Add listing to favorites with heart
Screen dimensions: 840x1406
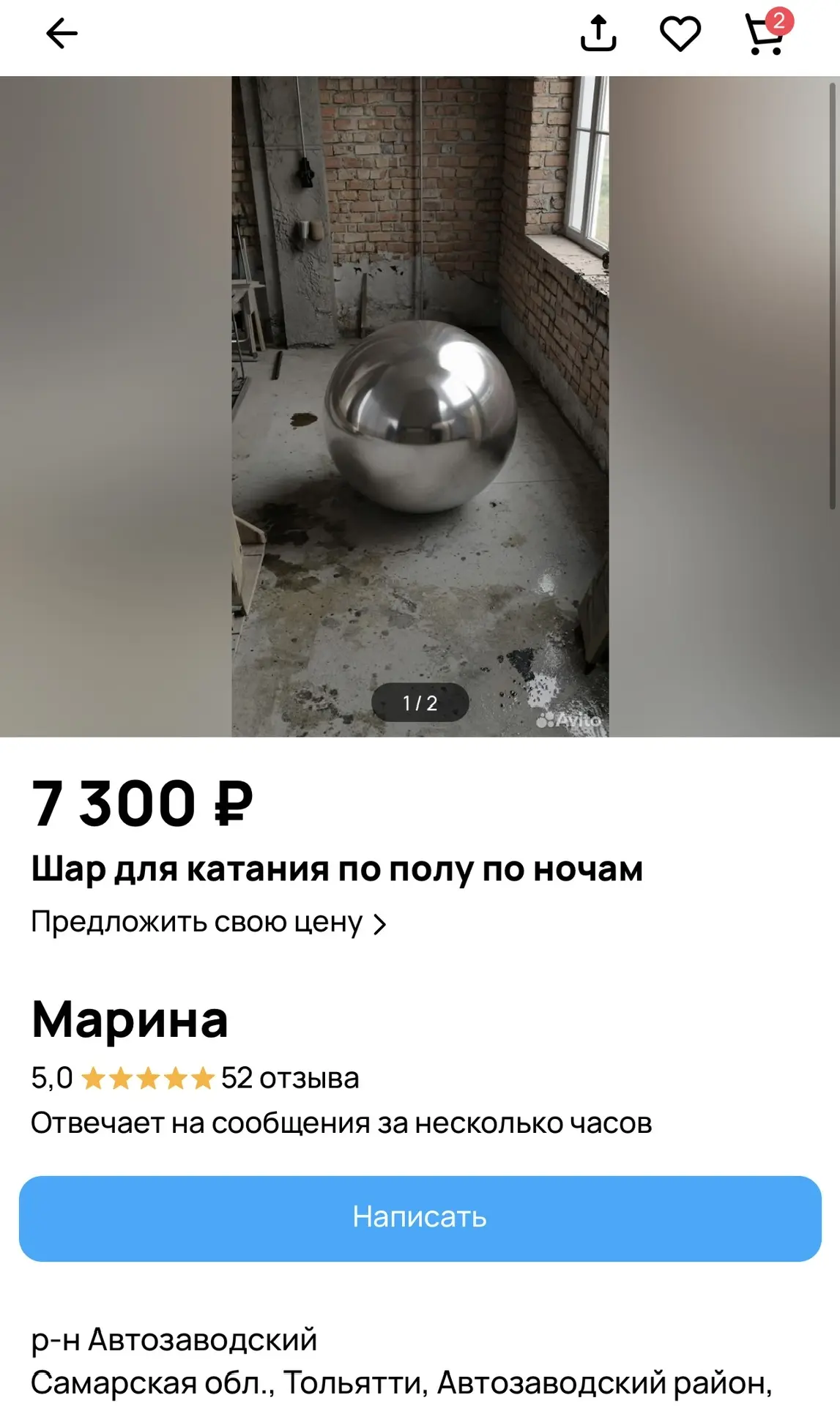point(680,34)
